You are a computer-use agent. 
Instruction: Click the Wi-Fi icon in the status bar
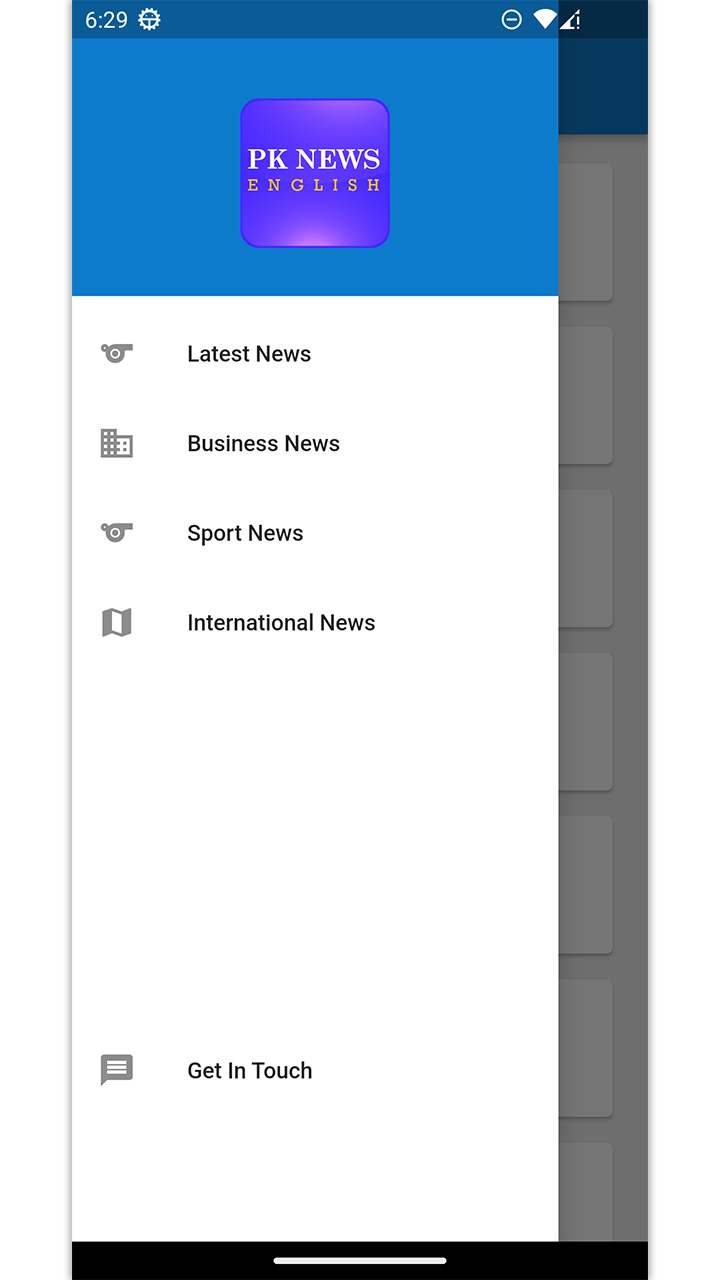tap(543, 19)
